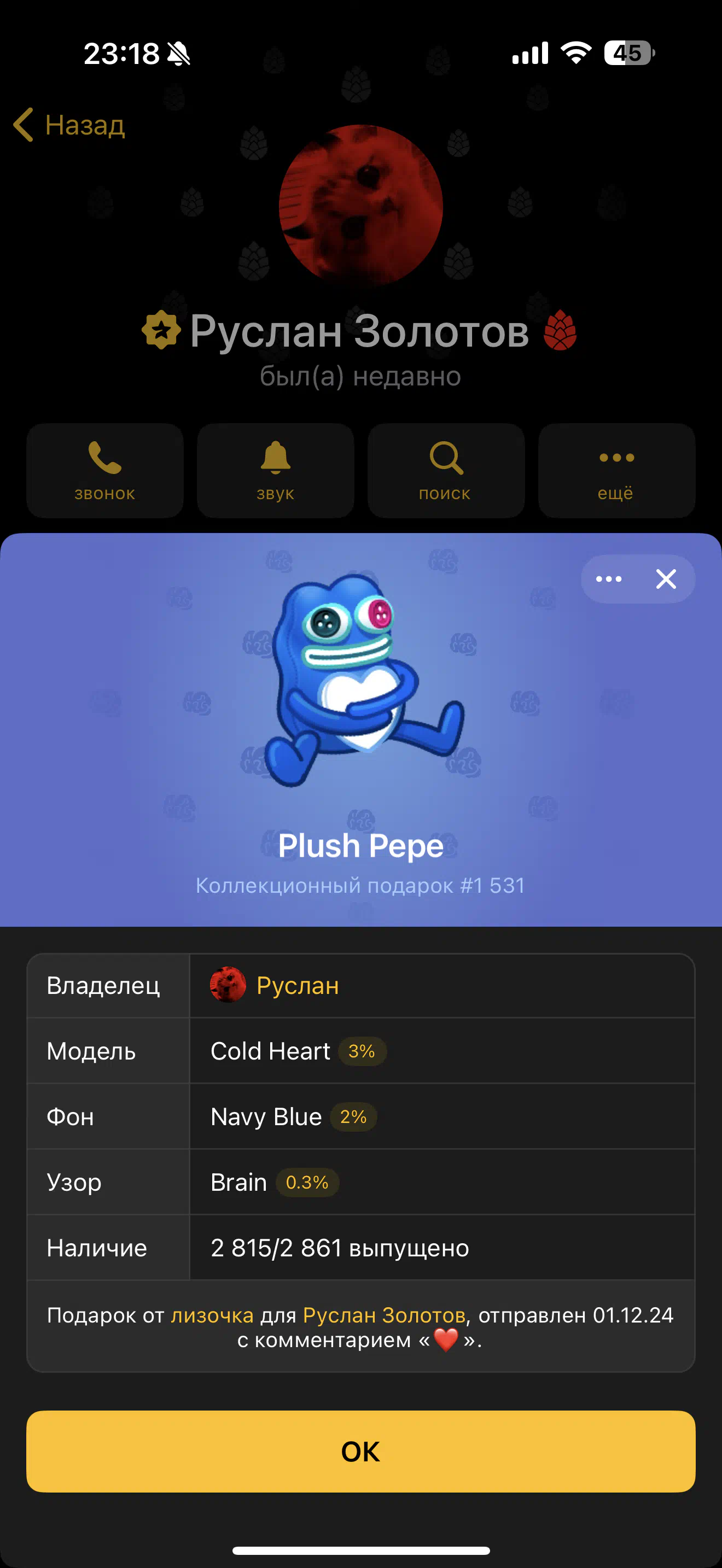722x1568 pixels.
Task: Open звук notification sound settings
Action: pos(275,471)
